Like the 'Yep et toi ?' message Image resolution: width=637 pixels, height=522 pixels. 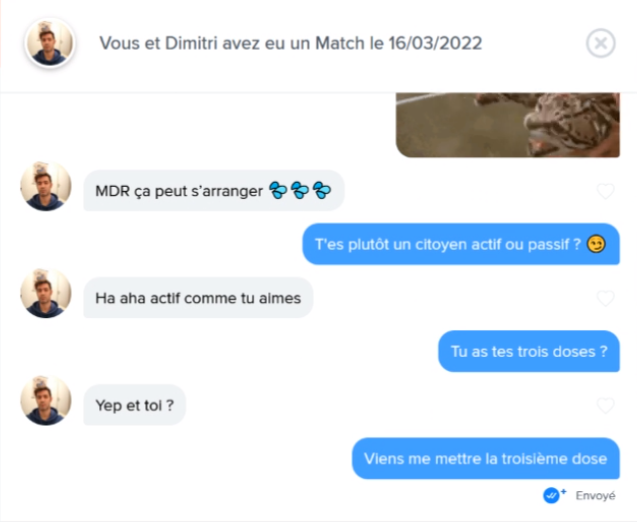click(605, 405)
